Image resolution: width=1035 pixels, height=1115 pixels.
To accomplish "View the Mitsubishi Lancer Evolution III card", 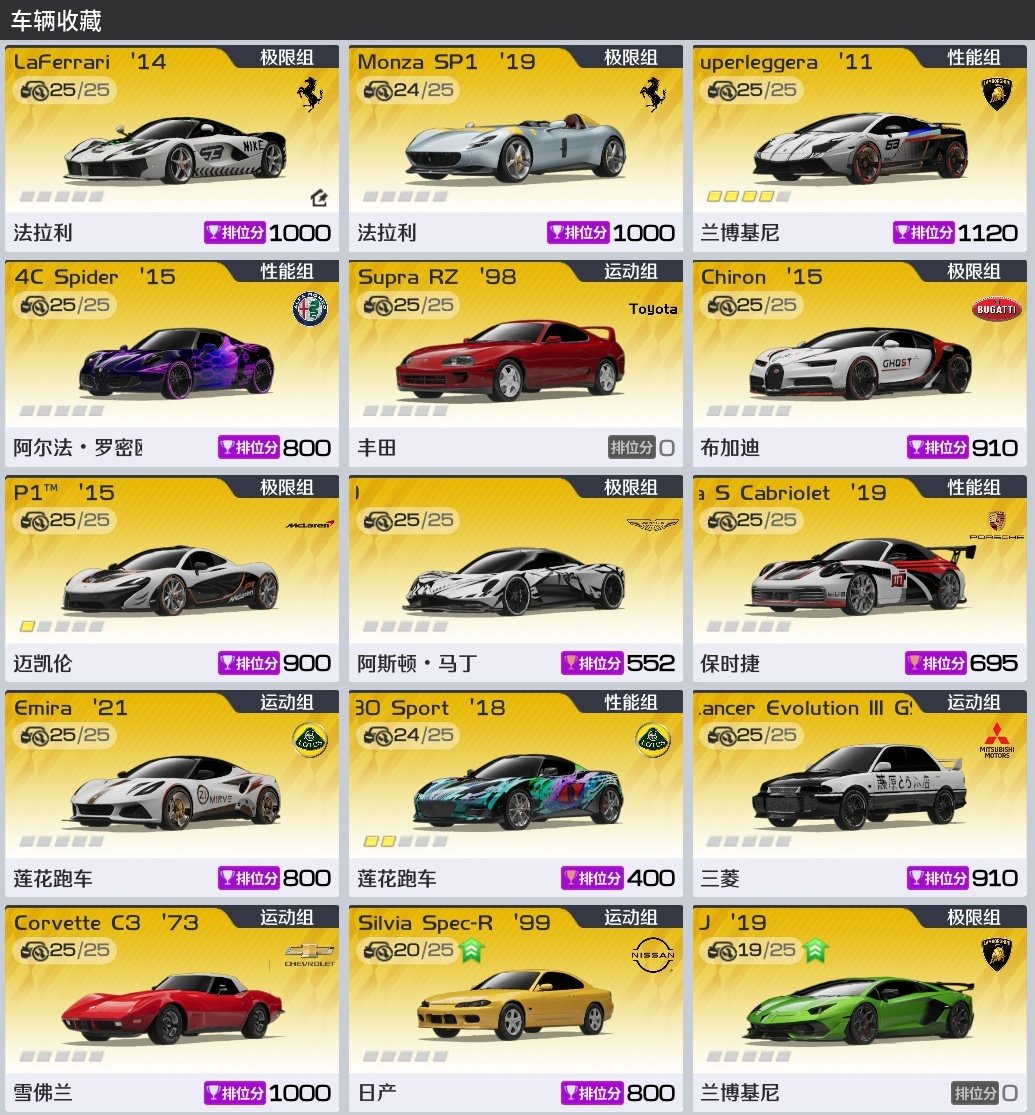I will point(859,795).
